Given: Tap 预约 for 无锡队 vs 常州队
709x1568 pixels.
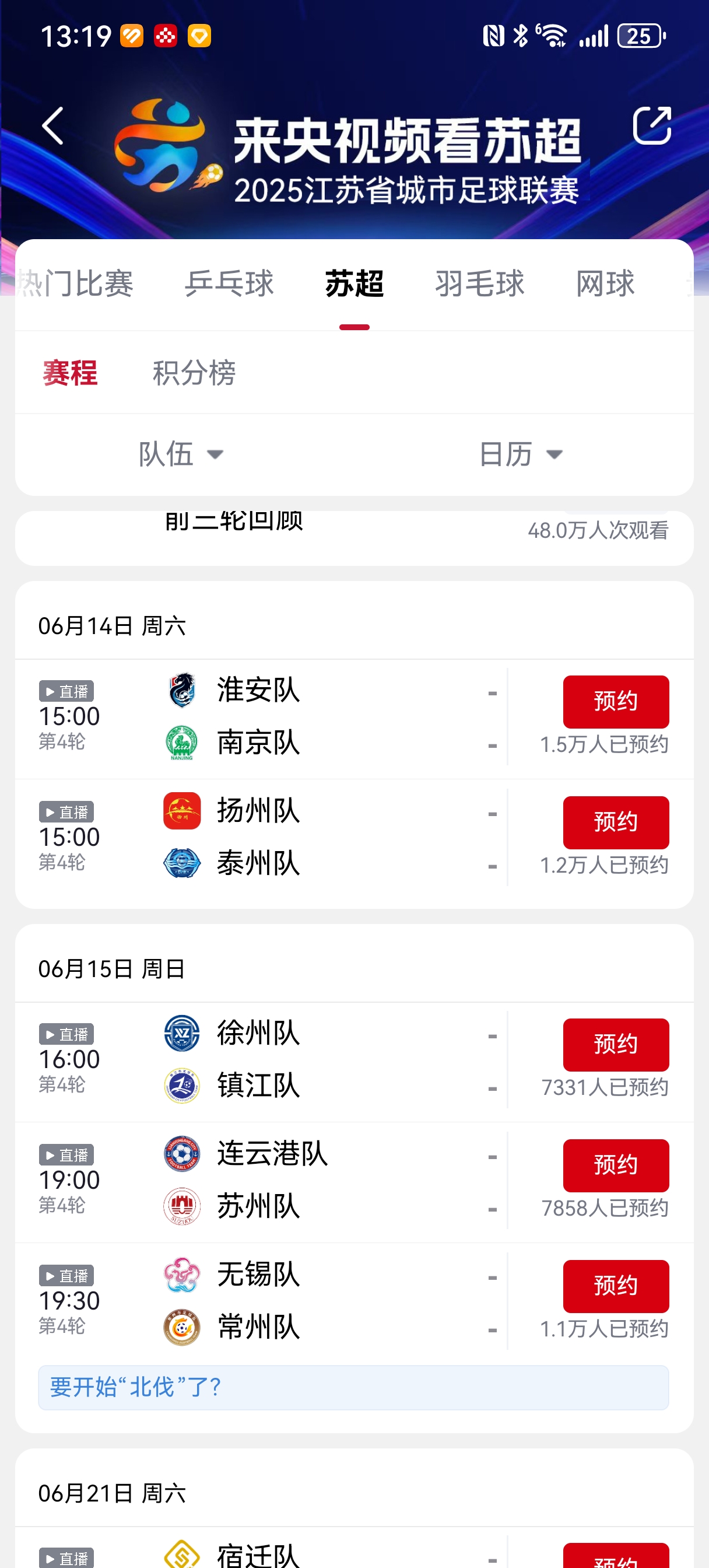Looking at the screenshot, I should [x=615, y=1286].
